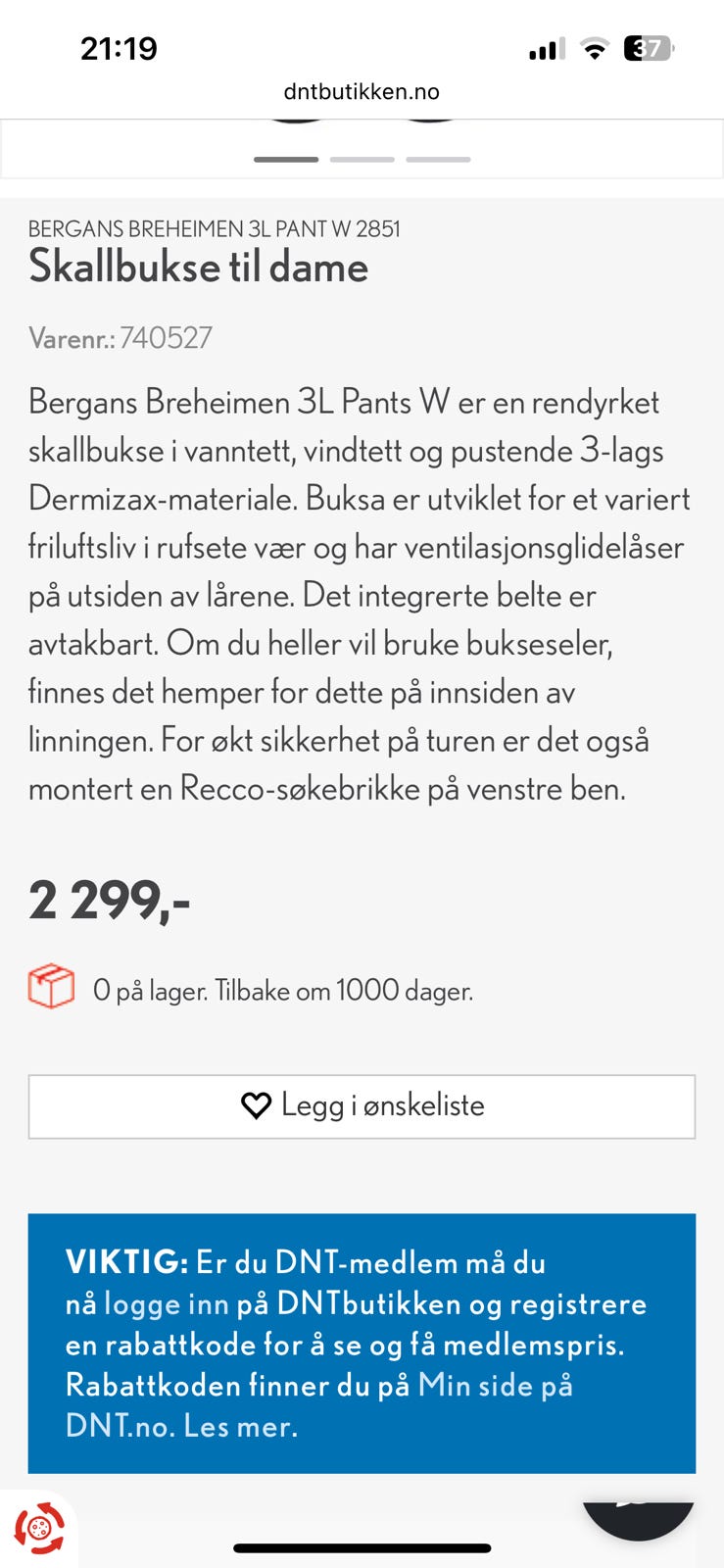
Task: Tap the item number 740527
Action: 167,337
